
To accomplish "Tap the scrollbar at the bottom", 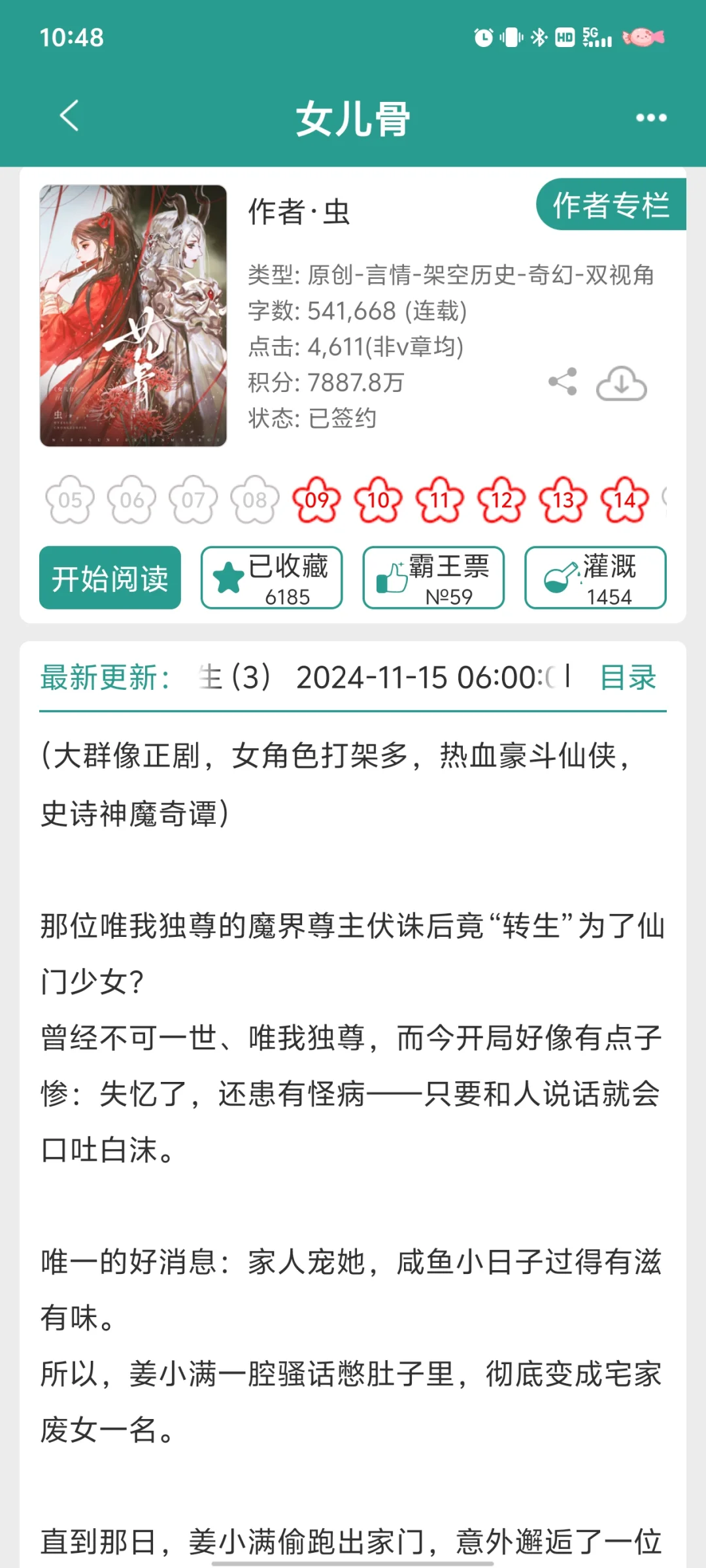I will [353, 1563].
